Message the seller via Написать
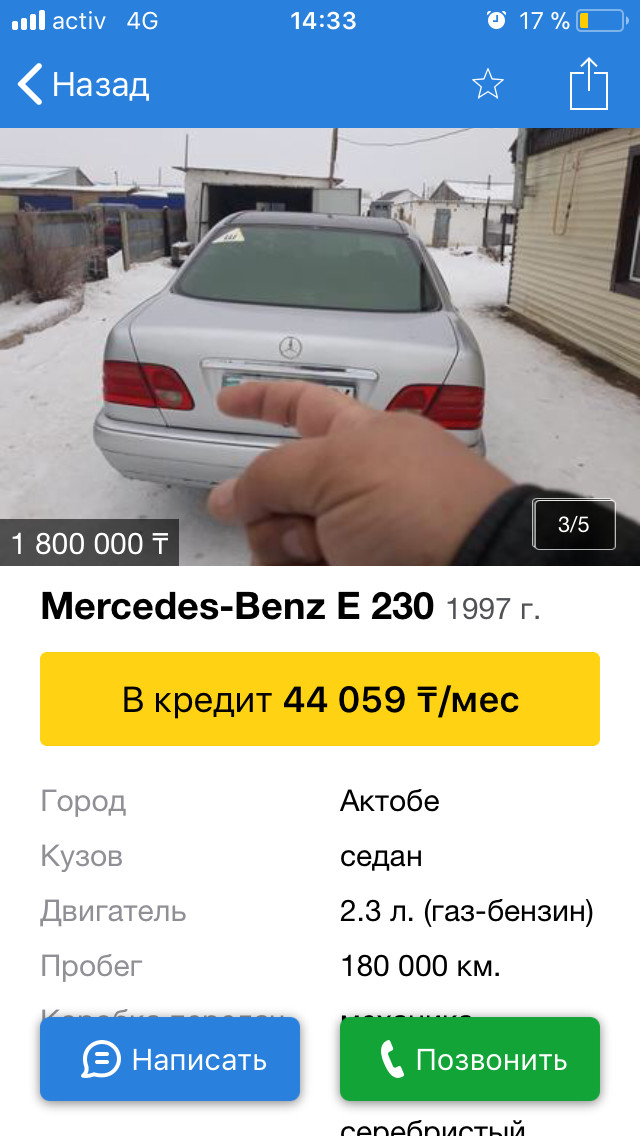Viewport: 640px width, 1136px height. 170,1059
